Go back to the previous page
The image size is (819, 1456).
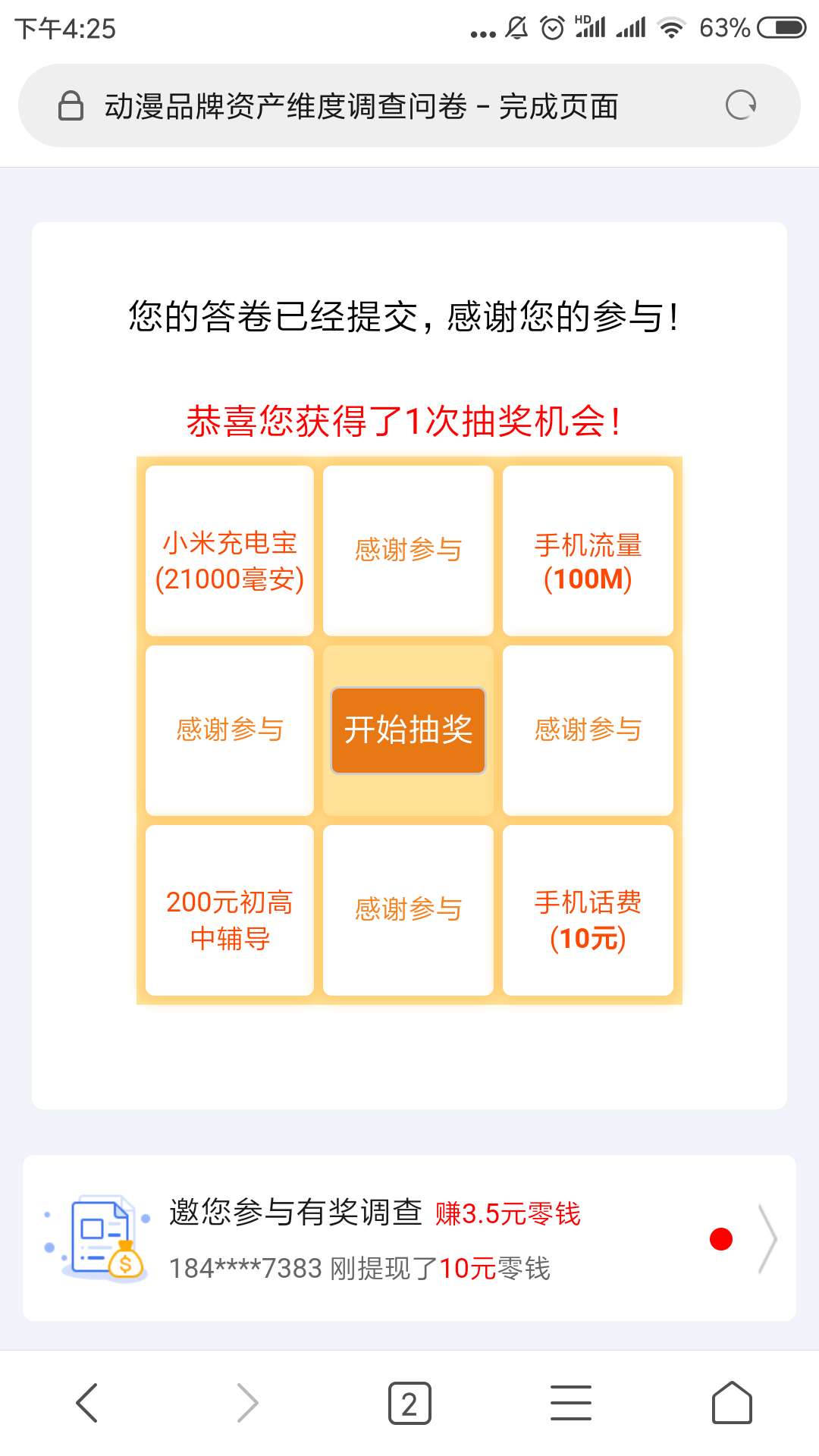[x=87, y=1403]
